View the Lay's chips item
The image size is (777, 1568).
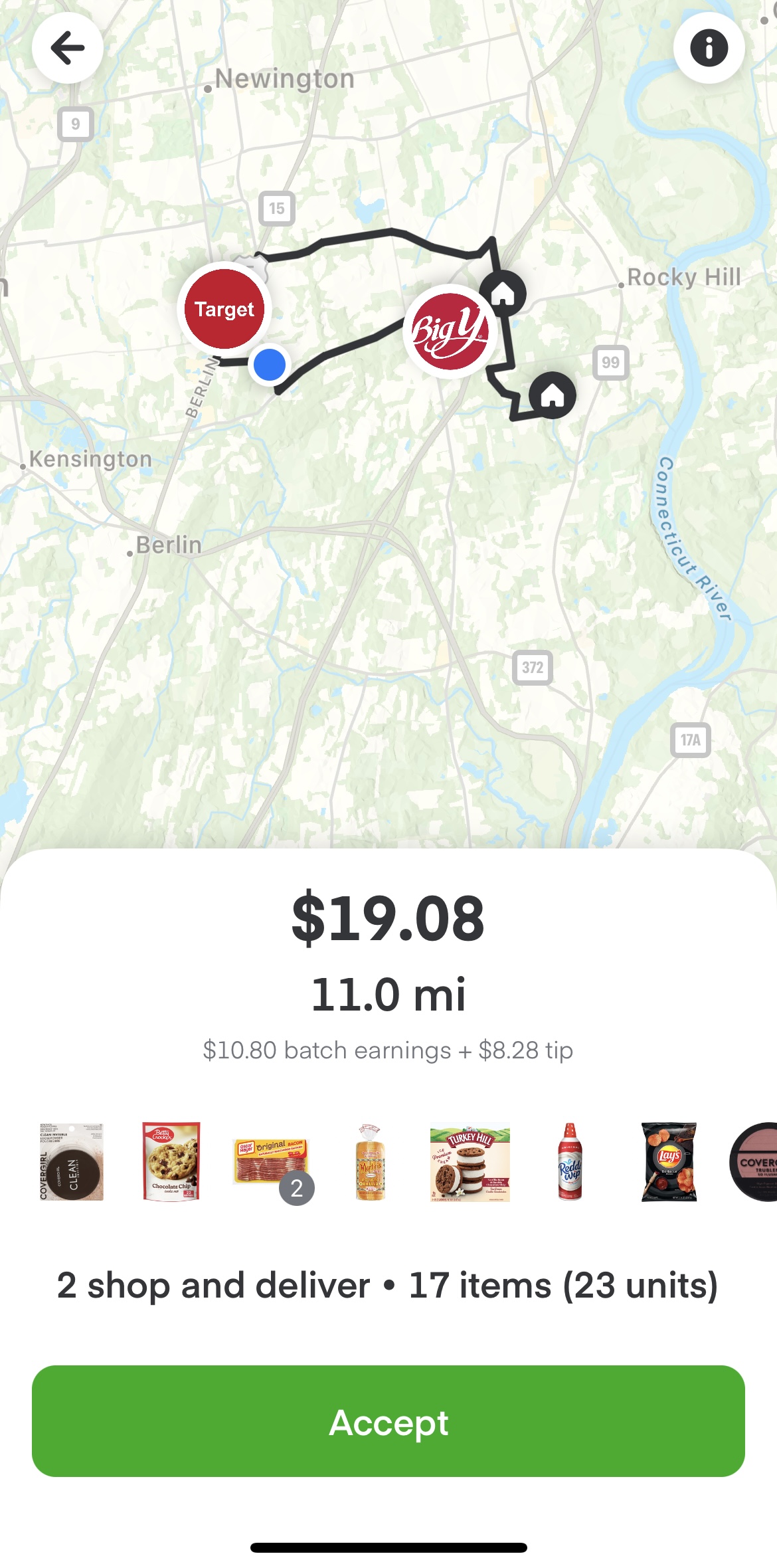(669, 1161)
